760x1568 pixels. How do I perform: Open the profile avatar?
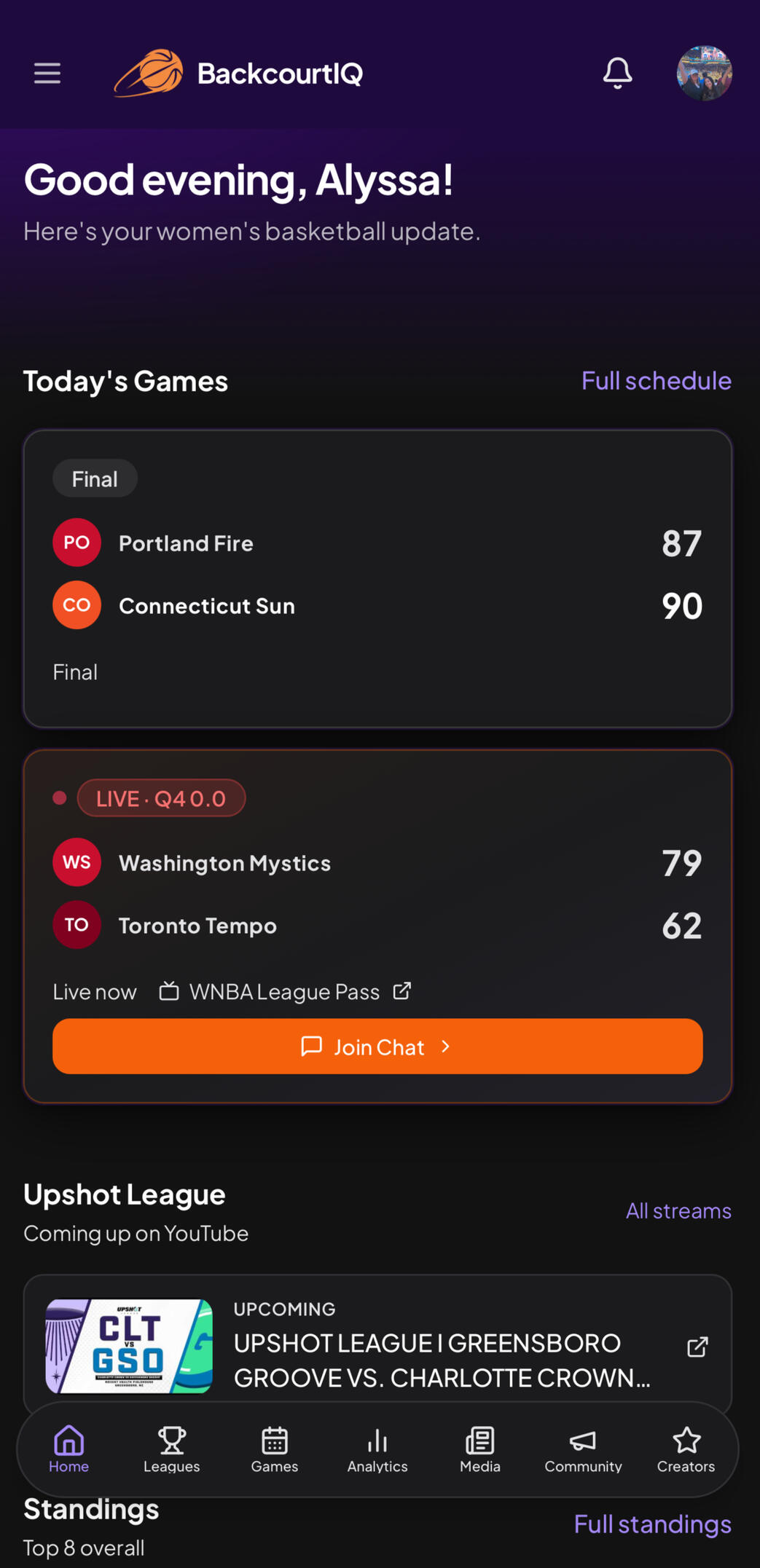click(704, 74)
